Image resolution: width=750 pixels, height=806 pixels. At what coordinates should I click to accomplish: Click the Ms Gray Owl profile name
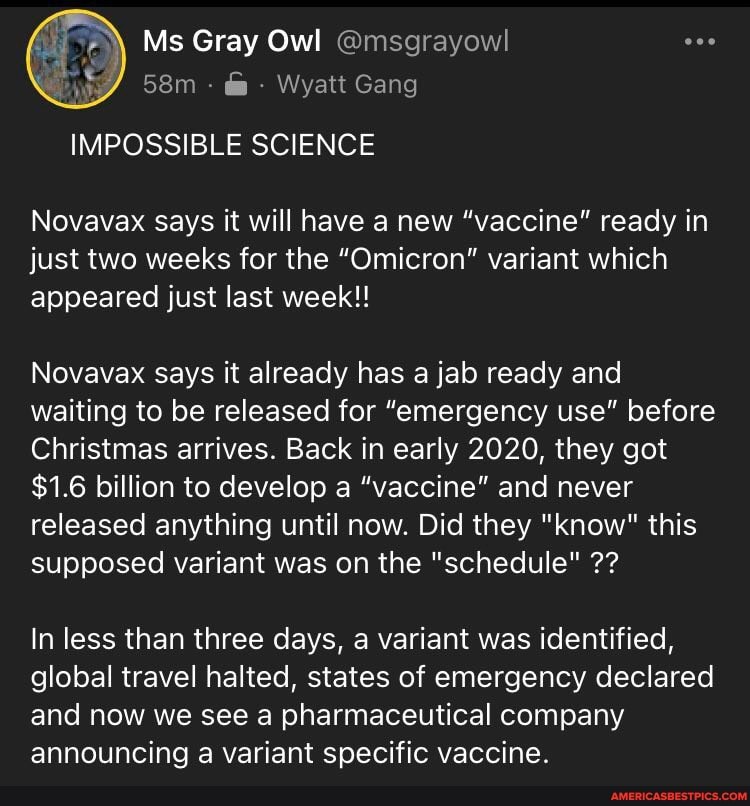pos(231,41)
